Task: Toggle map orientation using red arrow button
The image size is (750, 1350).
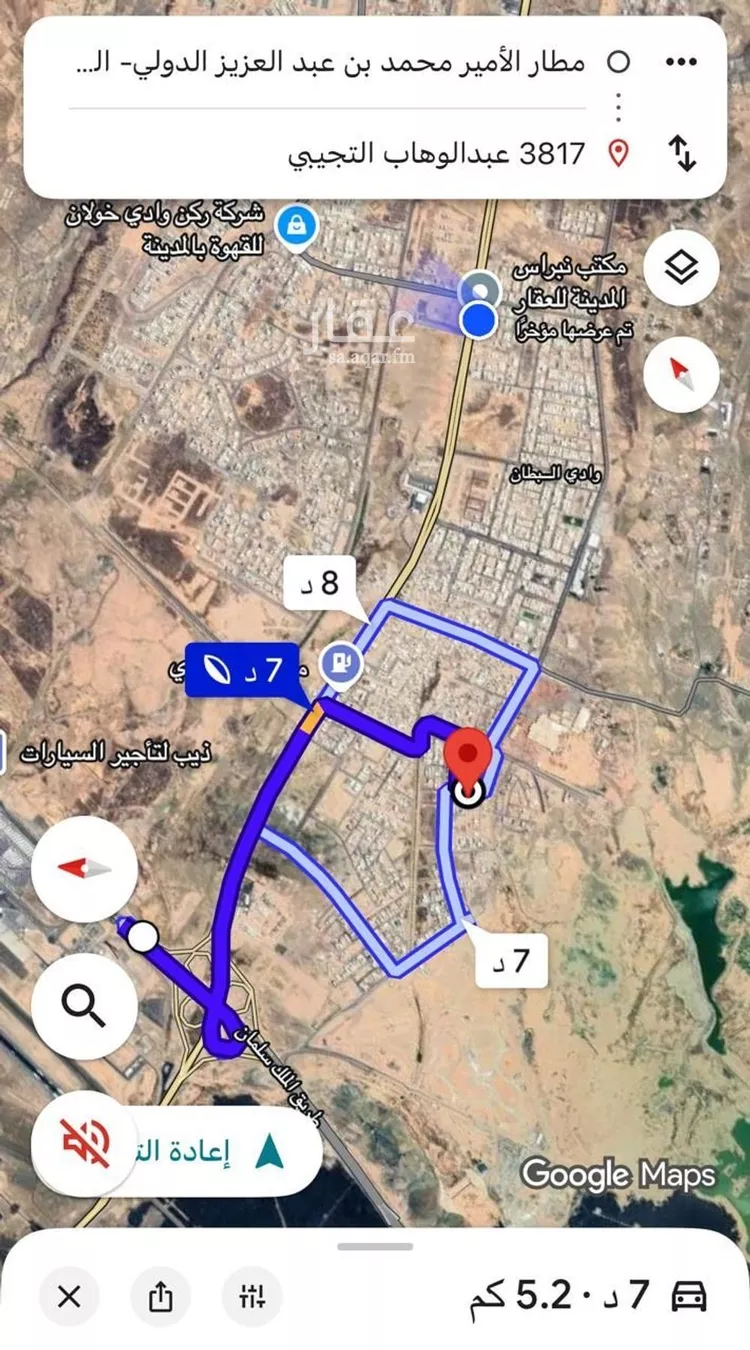Action: (x=84, y=869)
